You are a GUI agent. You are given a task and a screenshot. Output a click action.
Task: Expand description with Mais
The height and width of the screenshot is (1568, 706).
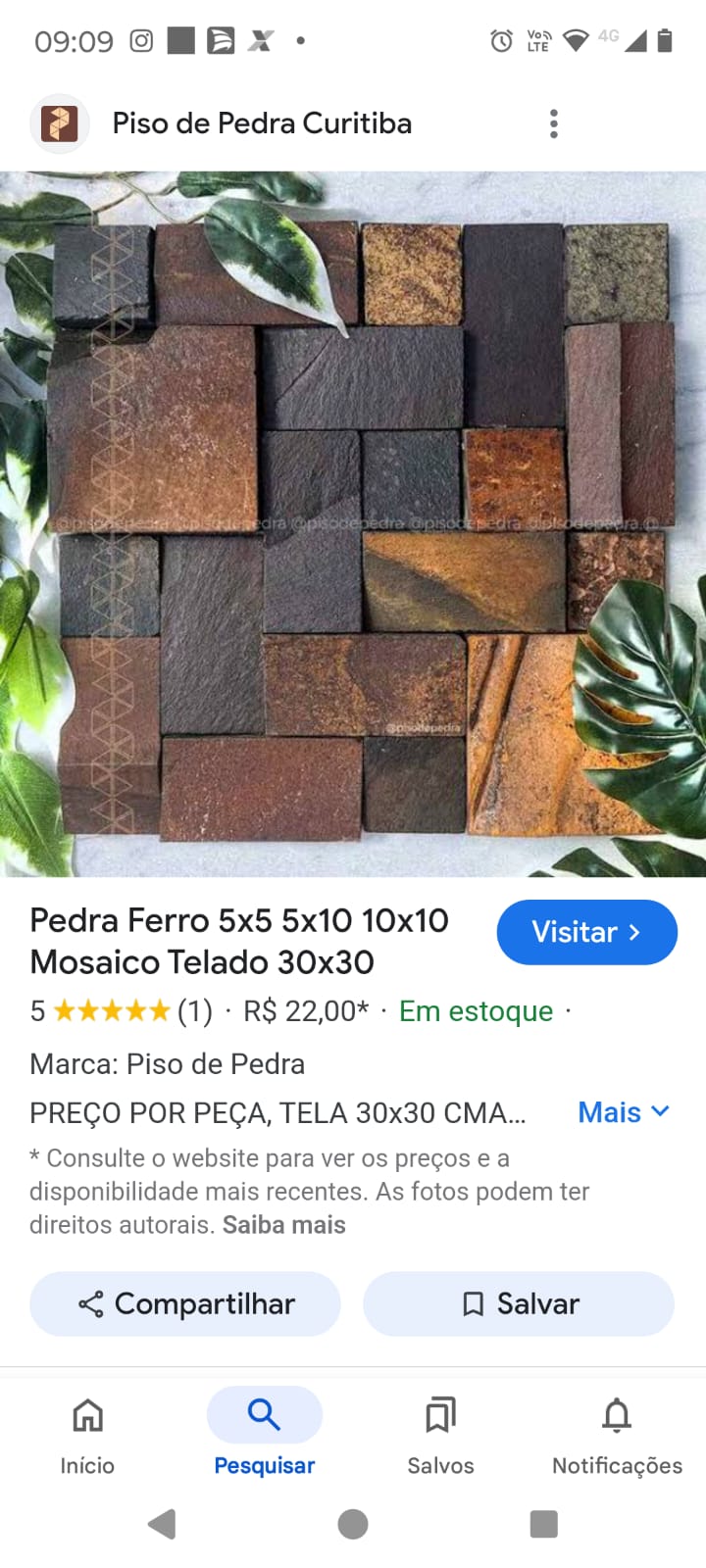(624, 1112)
